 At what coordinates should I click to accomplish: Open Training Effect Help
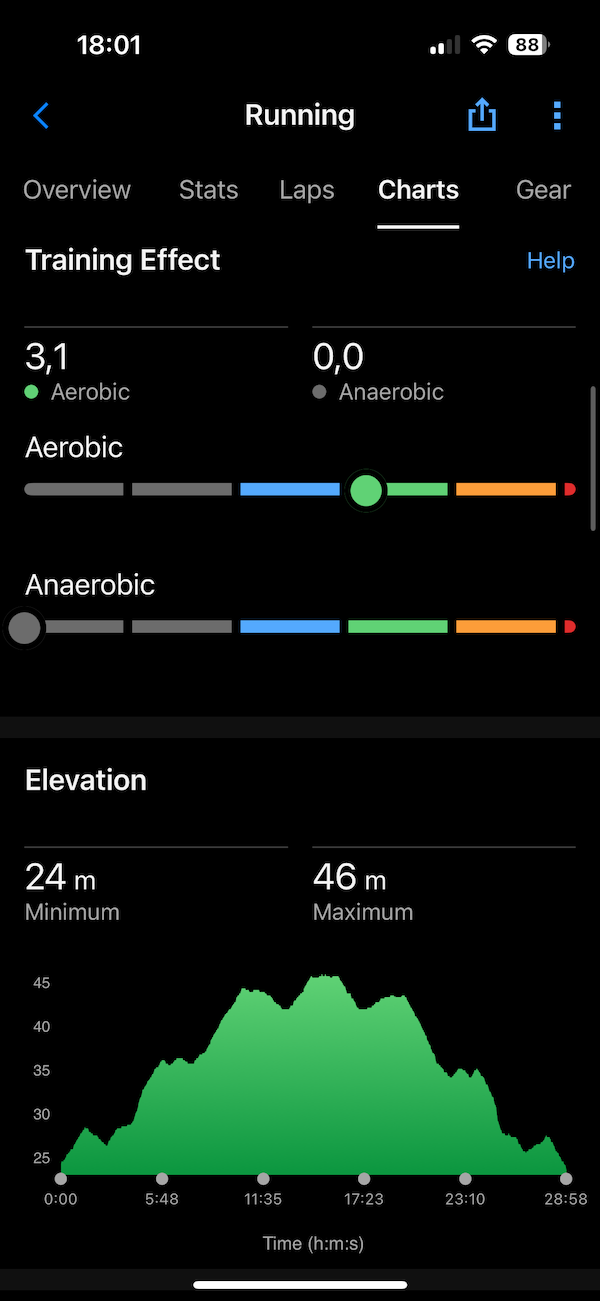click(x=550, y=261)
